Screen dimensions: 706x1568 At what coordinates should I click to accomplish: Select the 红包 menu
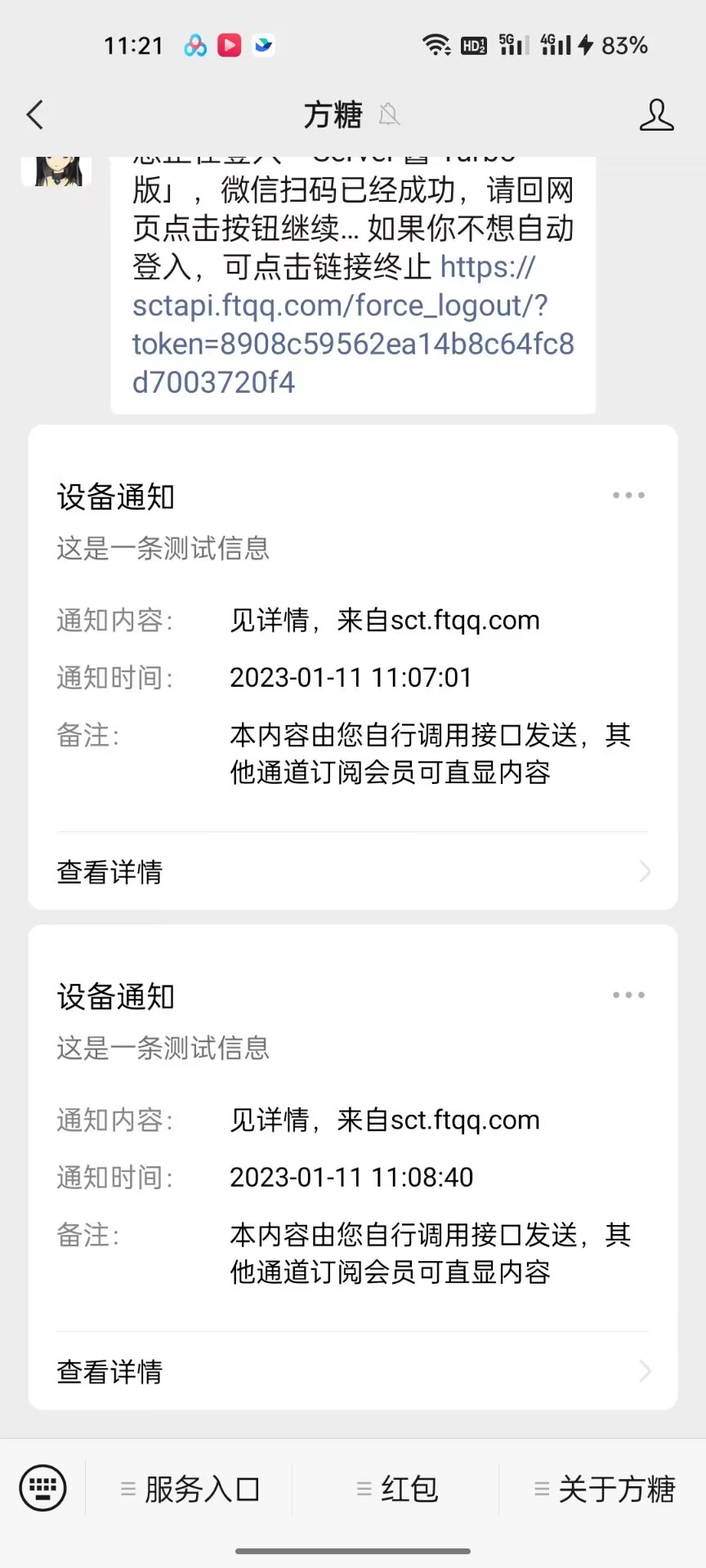point(398,1490)
